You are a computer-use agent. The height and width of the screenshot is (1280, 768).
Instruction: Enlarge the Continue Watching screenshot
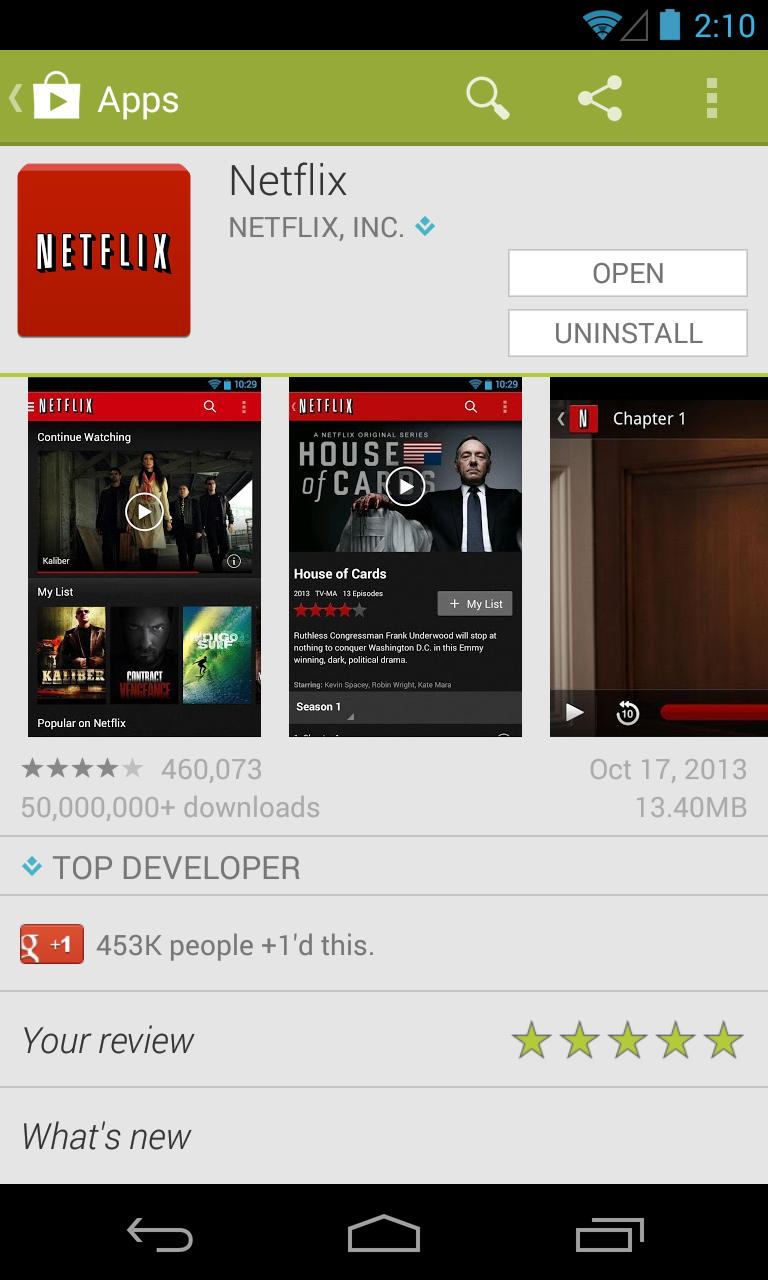[x=144, y=557]
